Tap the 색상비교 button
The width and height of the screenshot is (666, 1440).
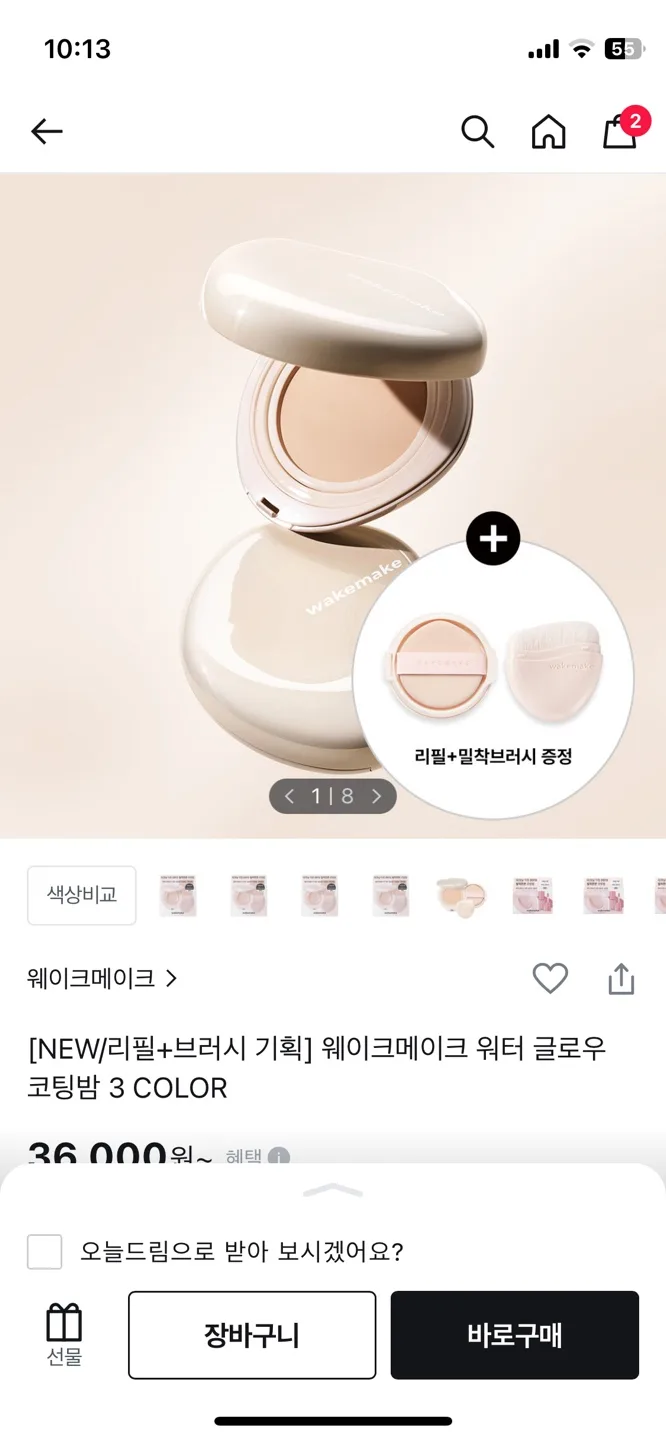81,895
